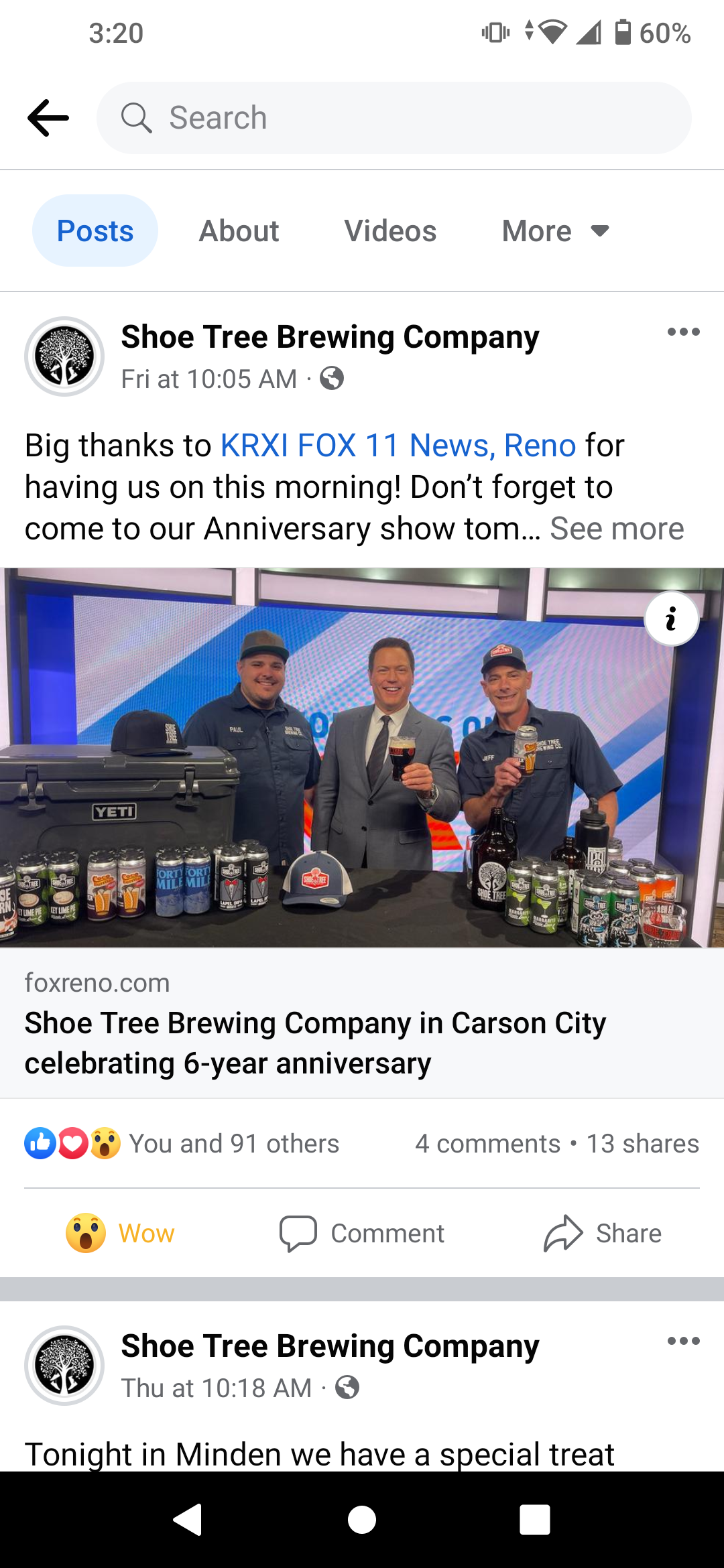Expand the More dropdown
This screenshot has width=724, height=1568.
556,231
